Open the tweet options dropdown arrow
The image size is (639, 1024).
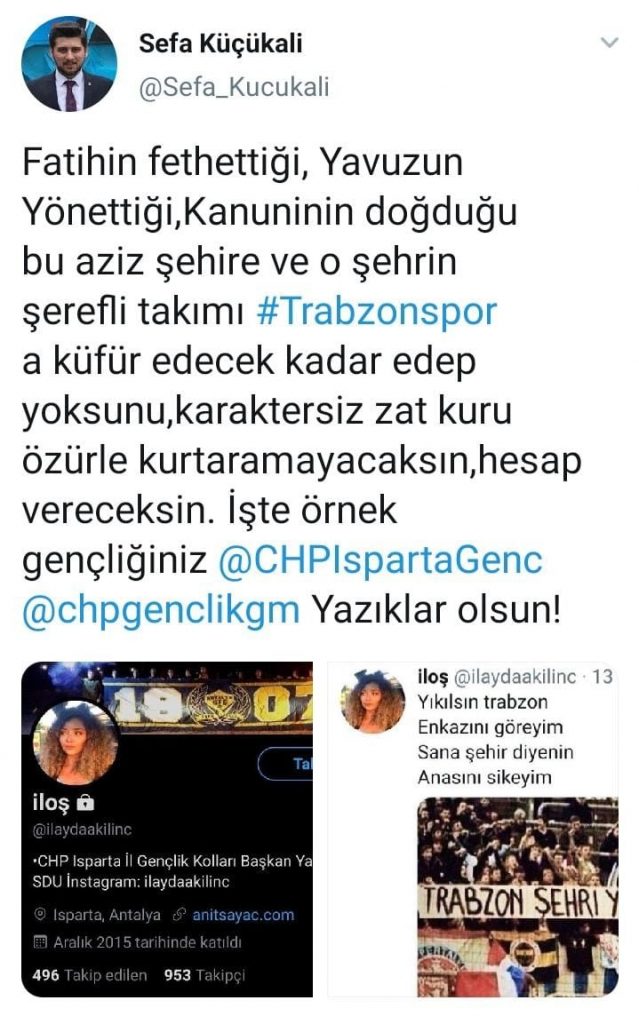(x=608, y=43)
